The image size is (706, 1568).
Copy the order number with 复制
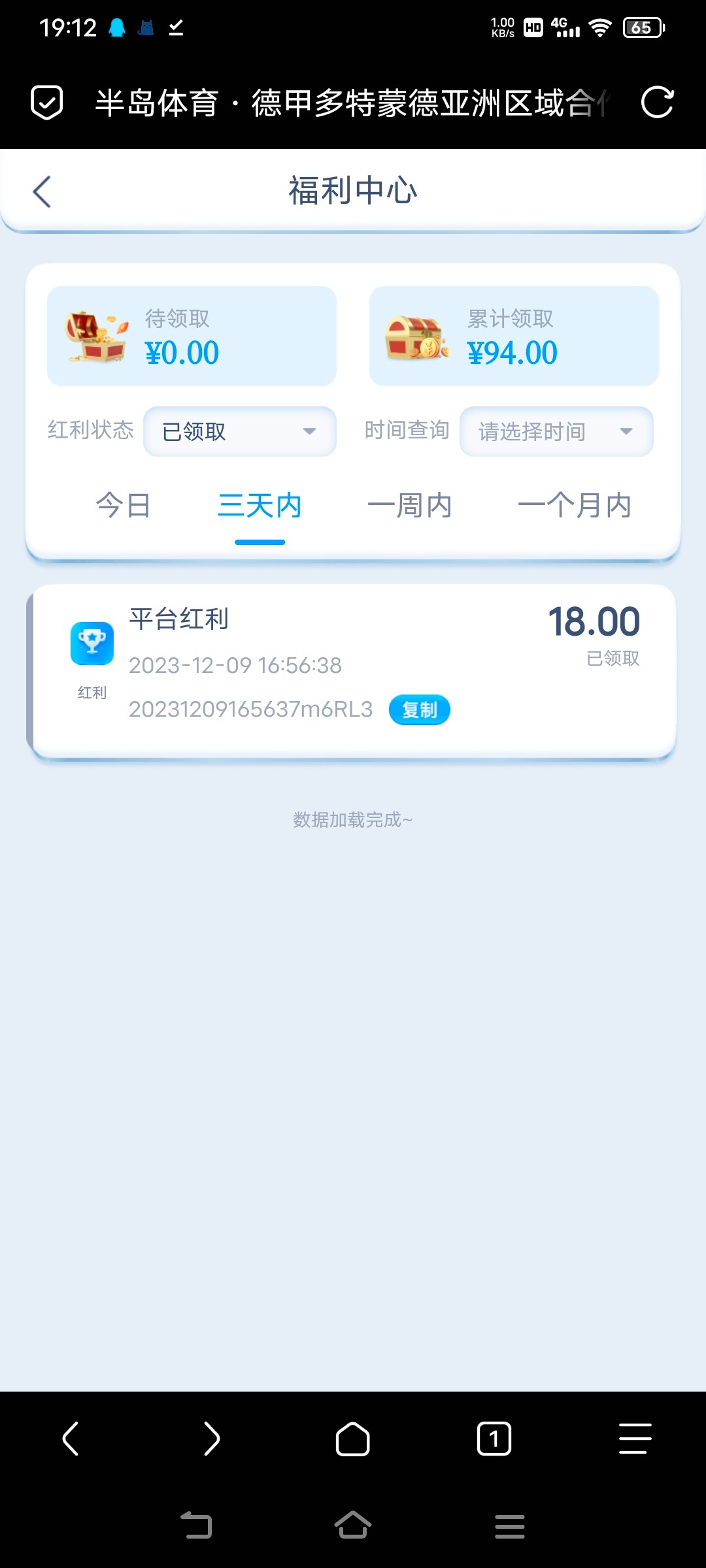[x=419, y=710]
